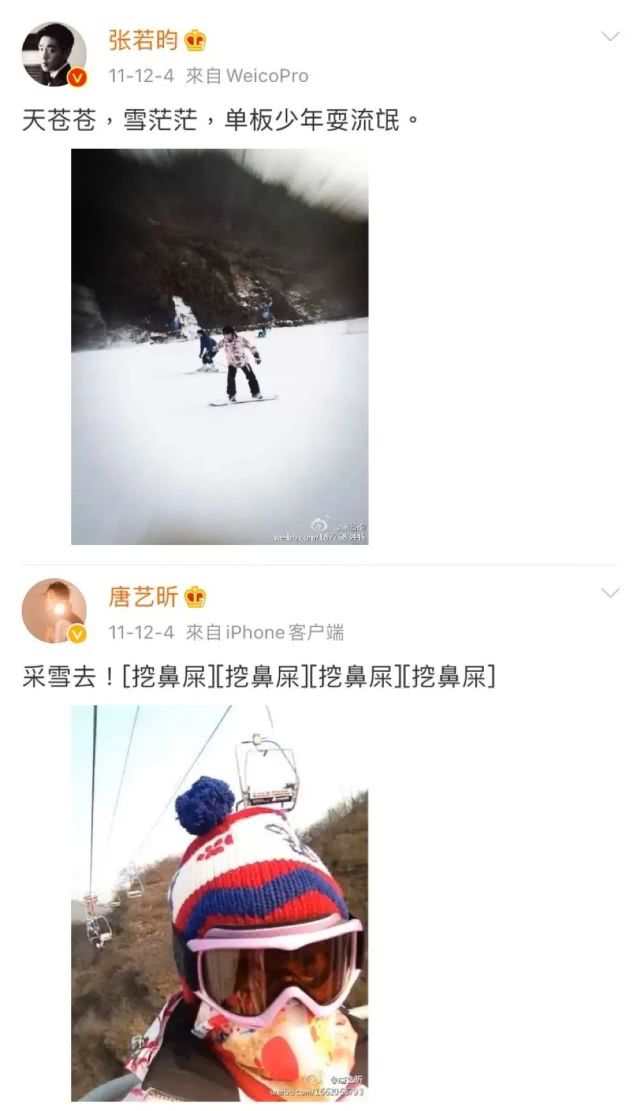Expand the options chevron on 张若昀's post
Viewport: 641px width, 1111px height.
point(610,37)
